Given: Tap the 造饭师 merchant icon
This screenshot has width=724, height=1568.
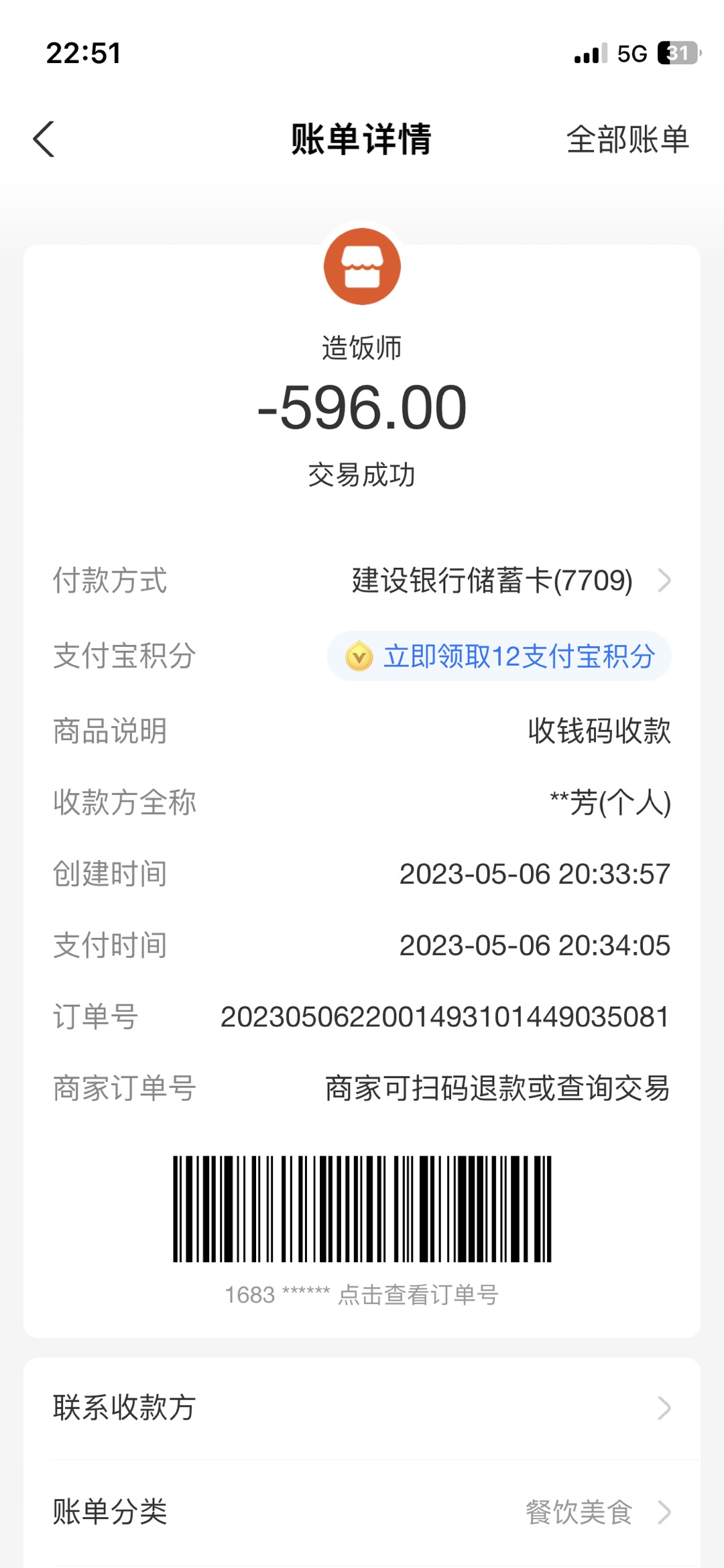Looking at the screenshot, I should tap(362, 267).
